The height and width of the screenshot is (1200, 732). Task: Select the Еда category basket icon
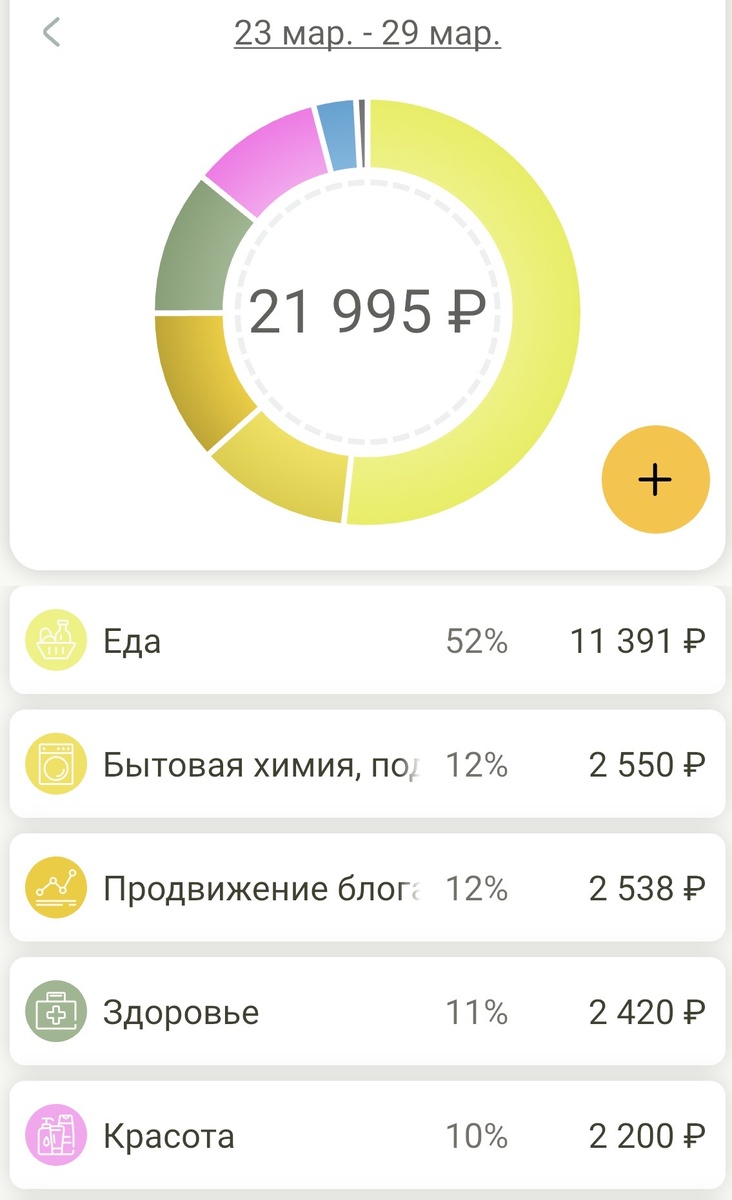(x=55, y=641)
